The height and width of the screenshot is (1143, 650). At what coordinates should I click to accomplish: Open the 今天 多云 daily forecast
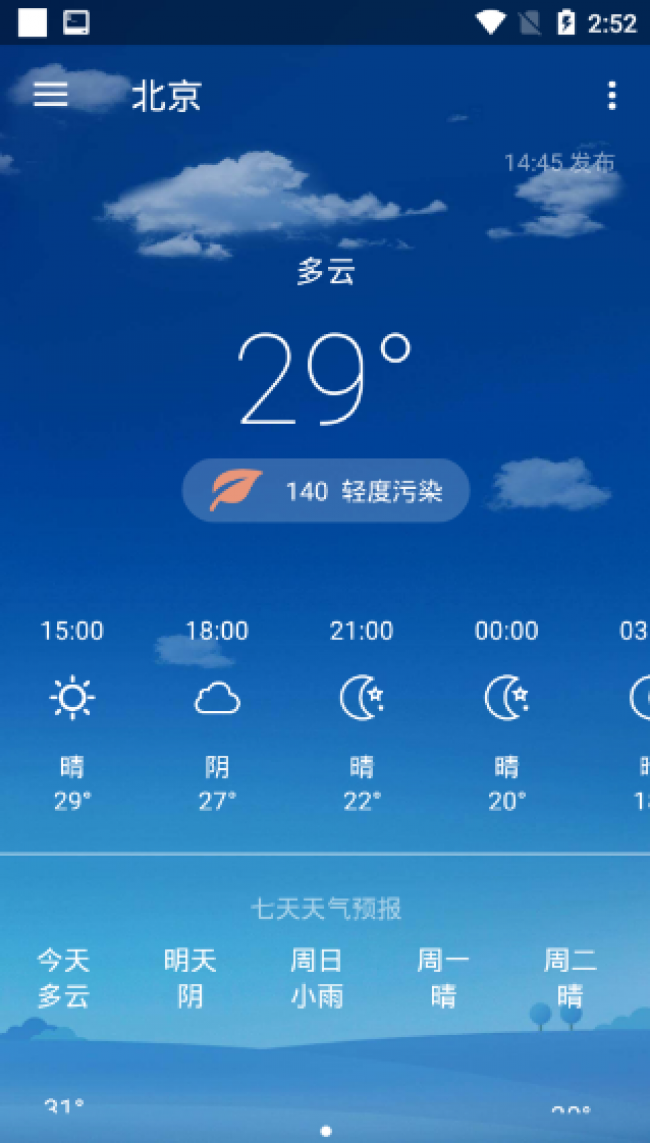coord(64,978)
